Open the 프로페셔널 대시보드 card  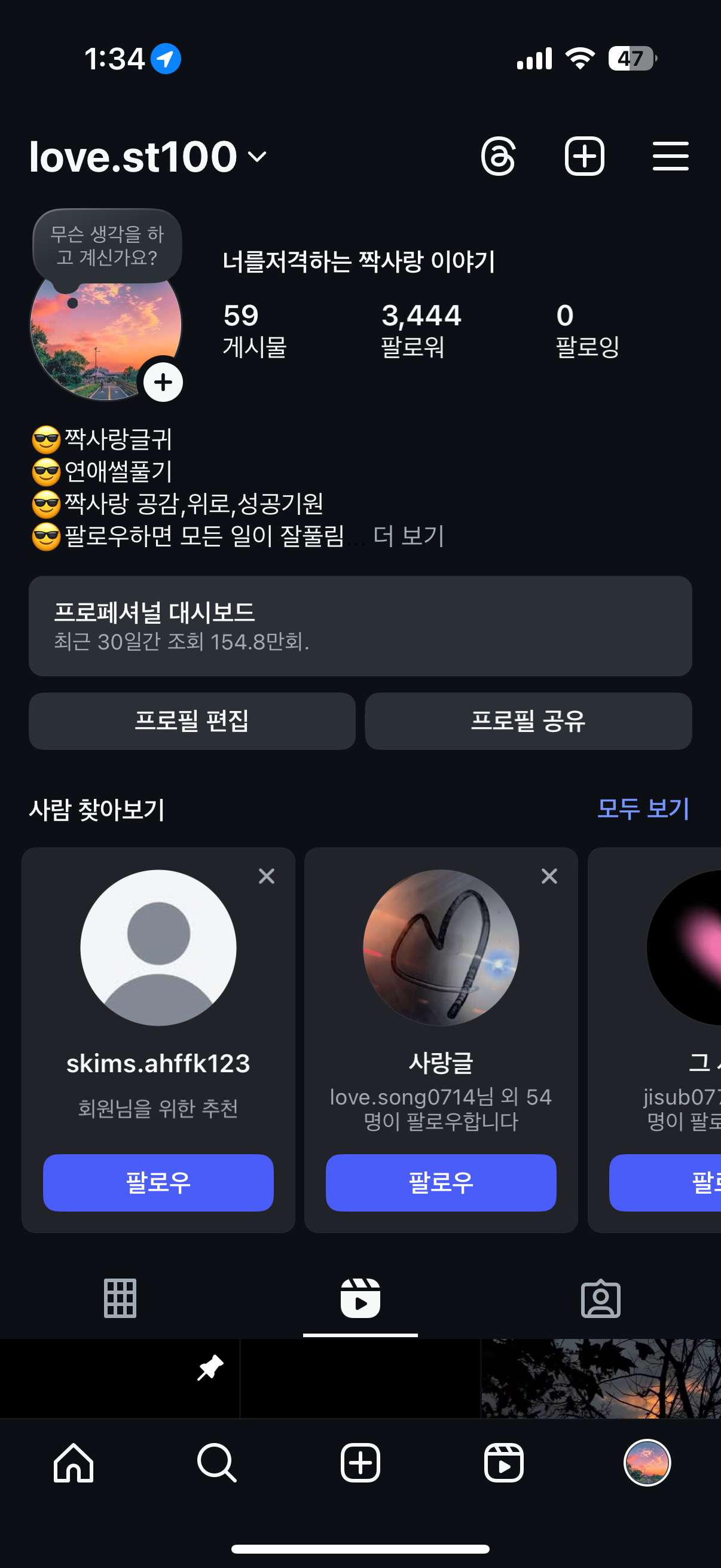click(360, 626)
